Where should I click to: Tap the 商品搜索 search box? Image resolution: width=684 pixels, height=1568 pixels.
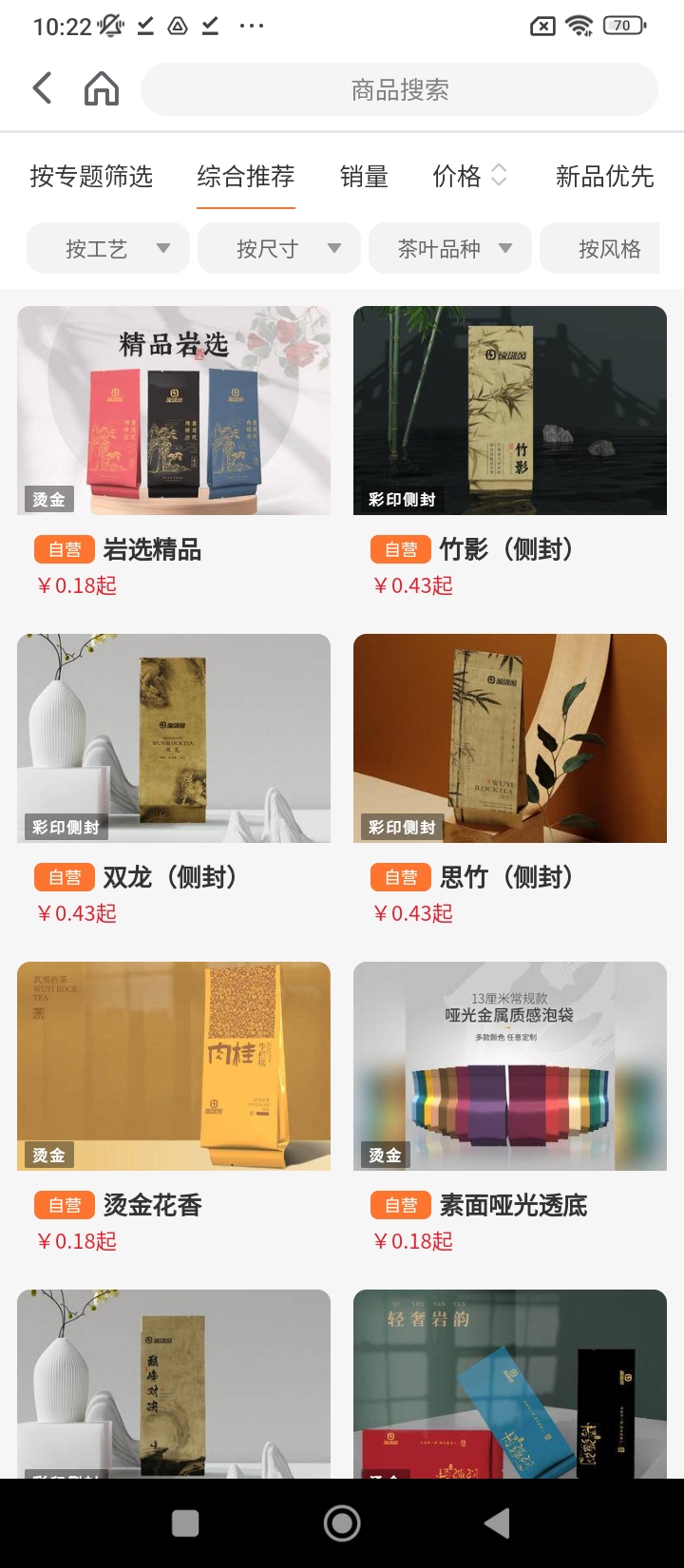(x=399, y=90)
